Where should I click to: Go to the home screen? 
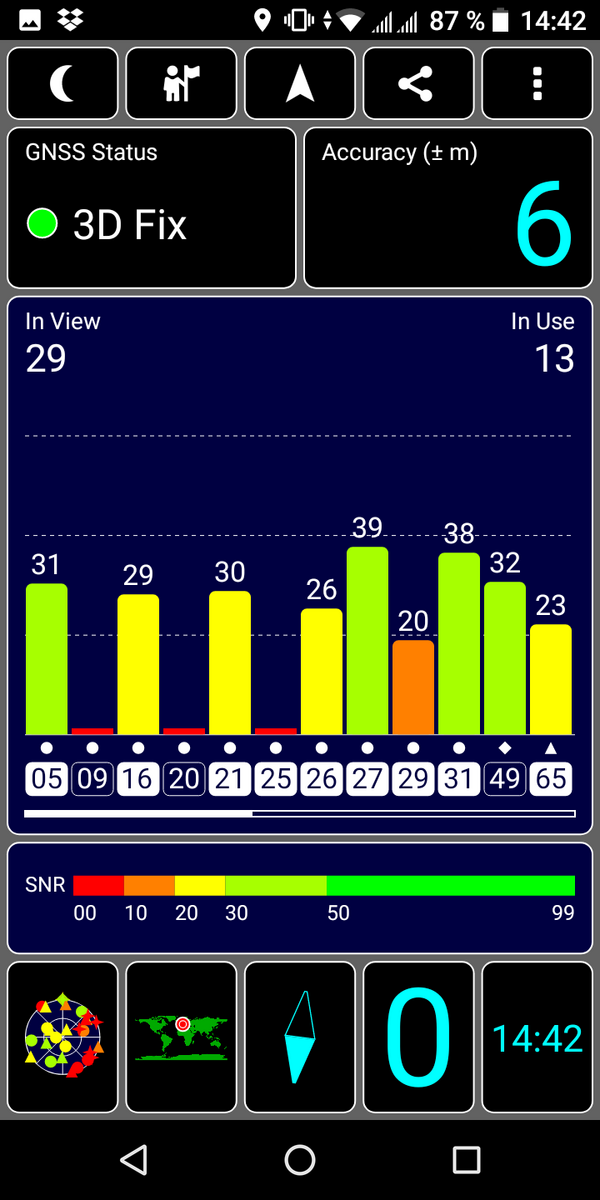pos(300,1160)
